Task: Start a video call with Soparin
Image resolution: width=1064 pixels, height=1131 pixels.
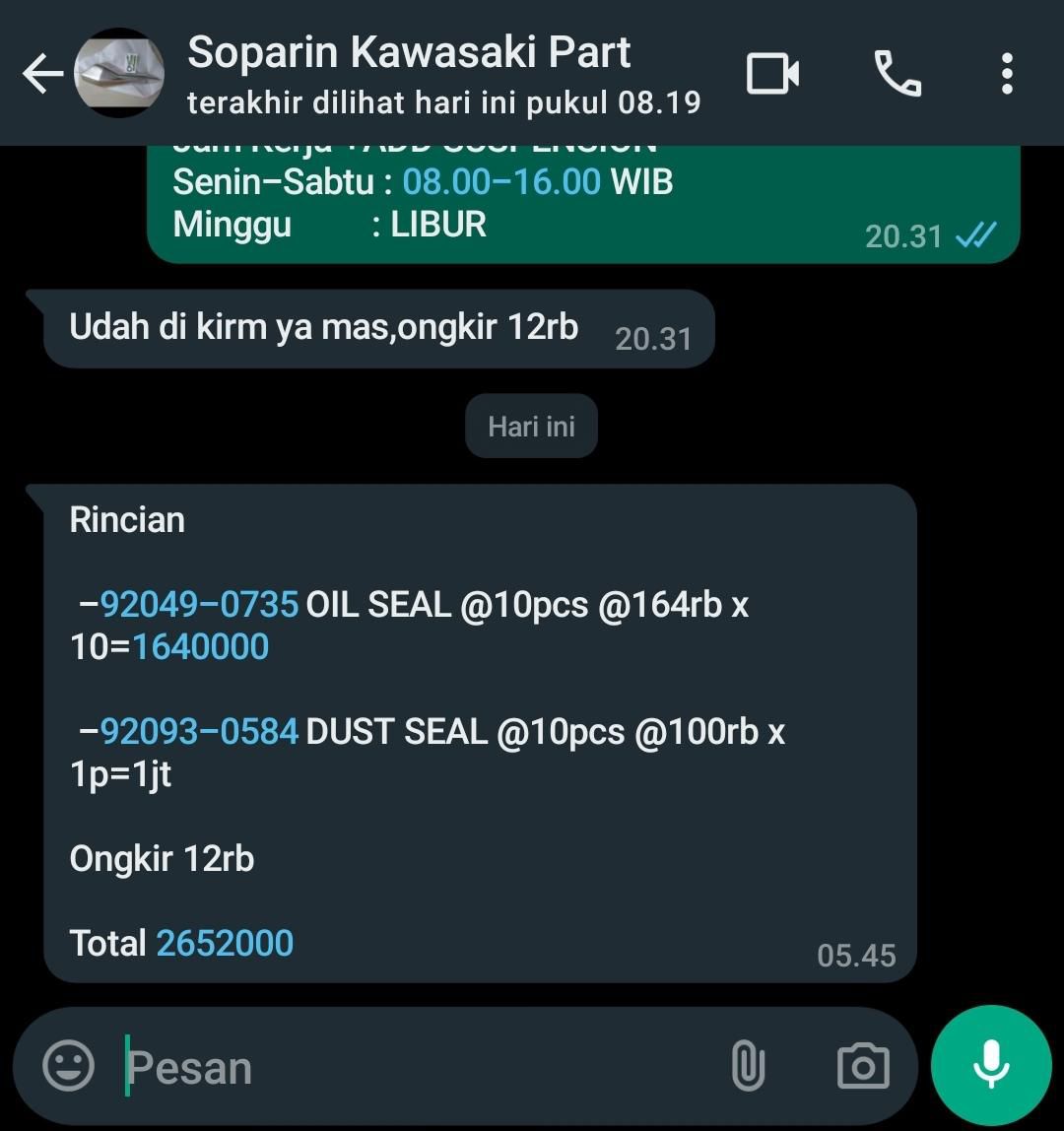Action: tap(771, 74)
